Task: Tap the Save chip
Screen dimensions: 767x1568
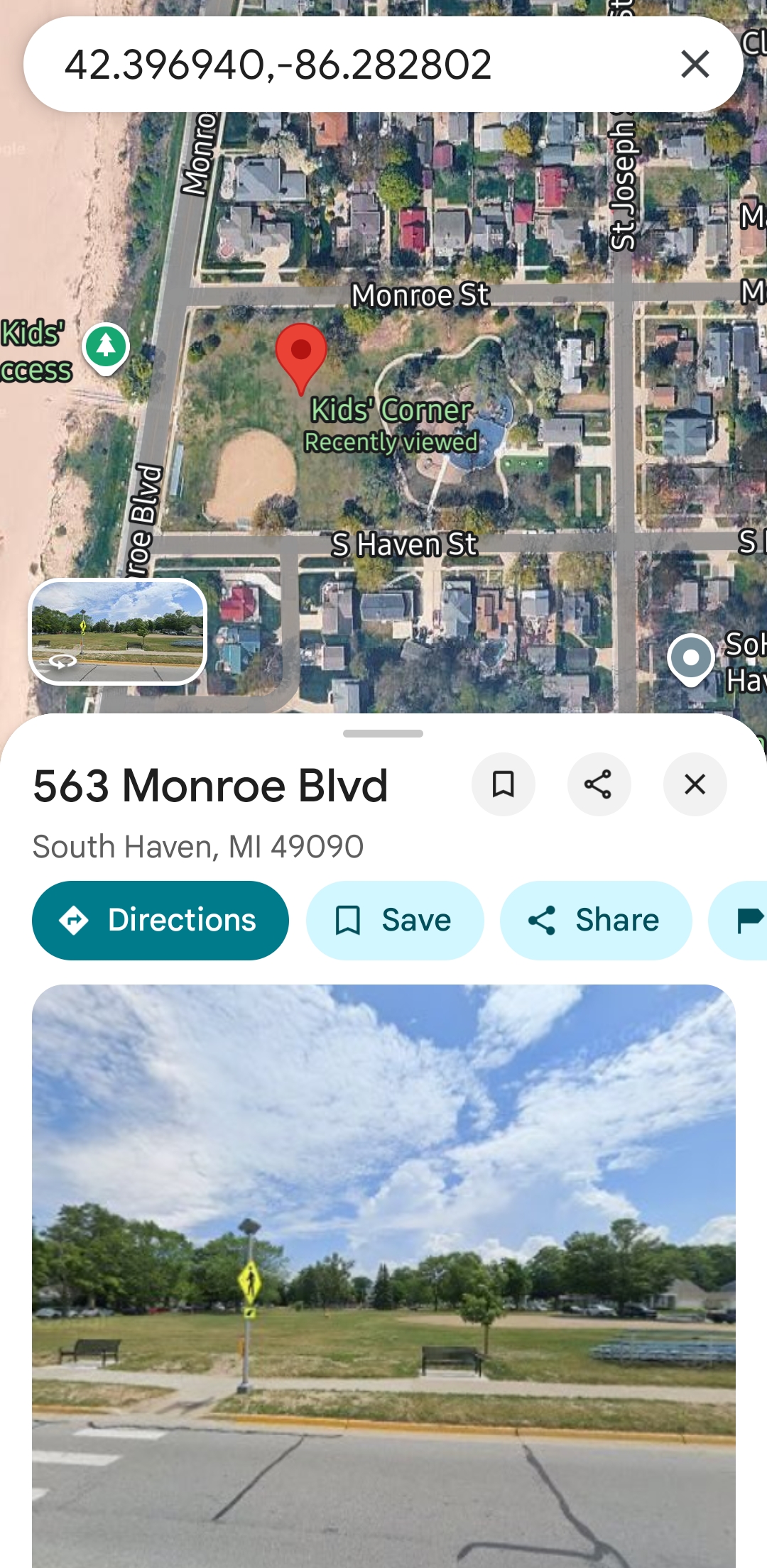Action: tap(395, 921)
